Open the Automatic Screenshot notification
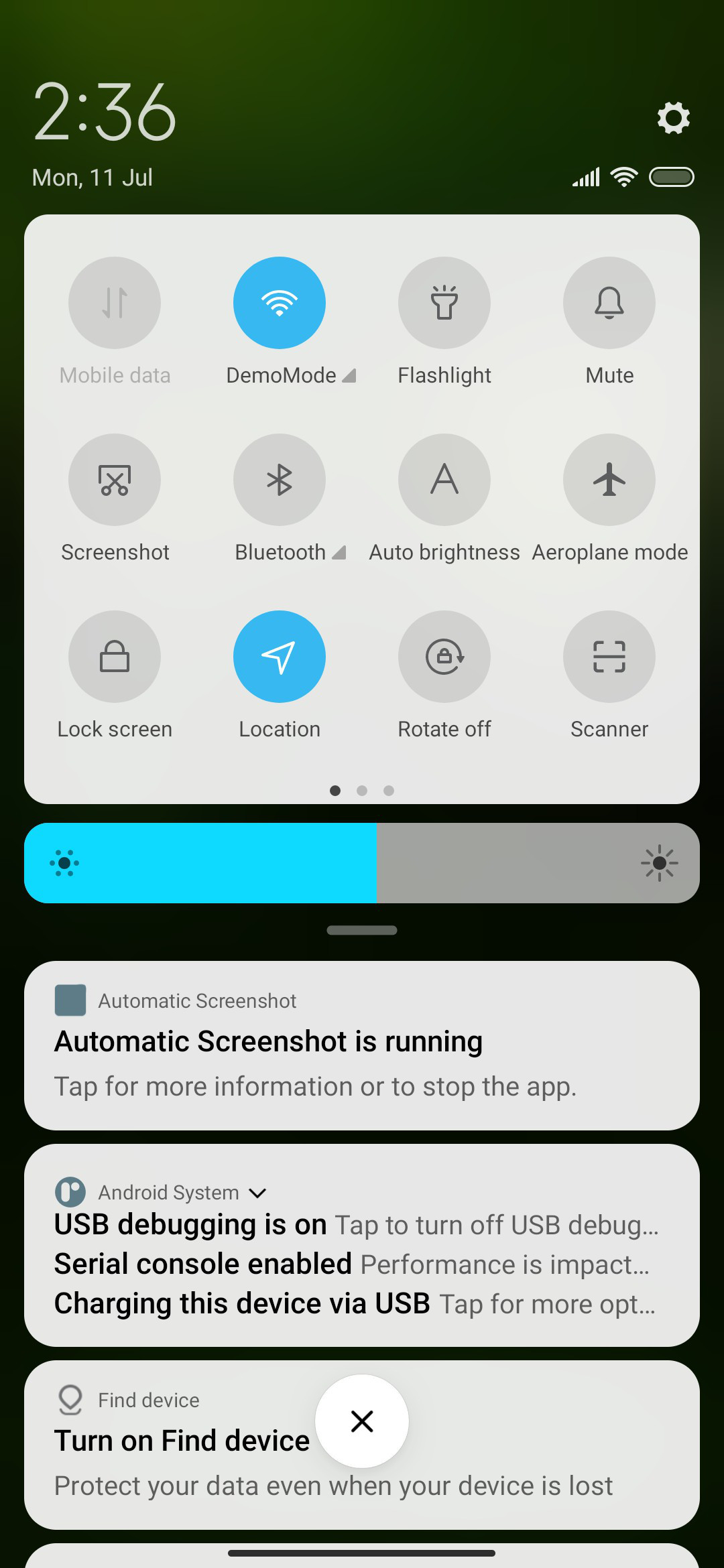Viewport: 724px width, 1568px height. [362, 1045]
